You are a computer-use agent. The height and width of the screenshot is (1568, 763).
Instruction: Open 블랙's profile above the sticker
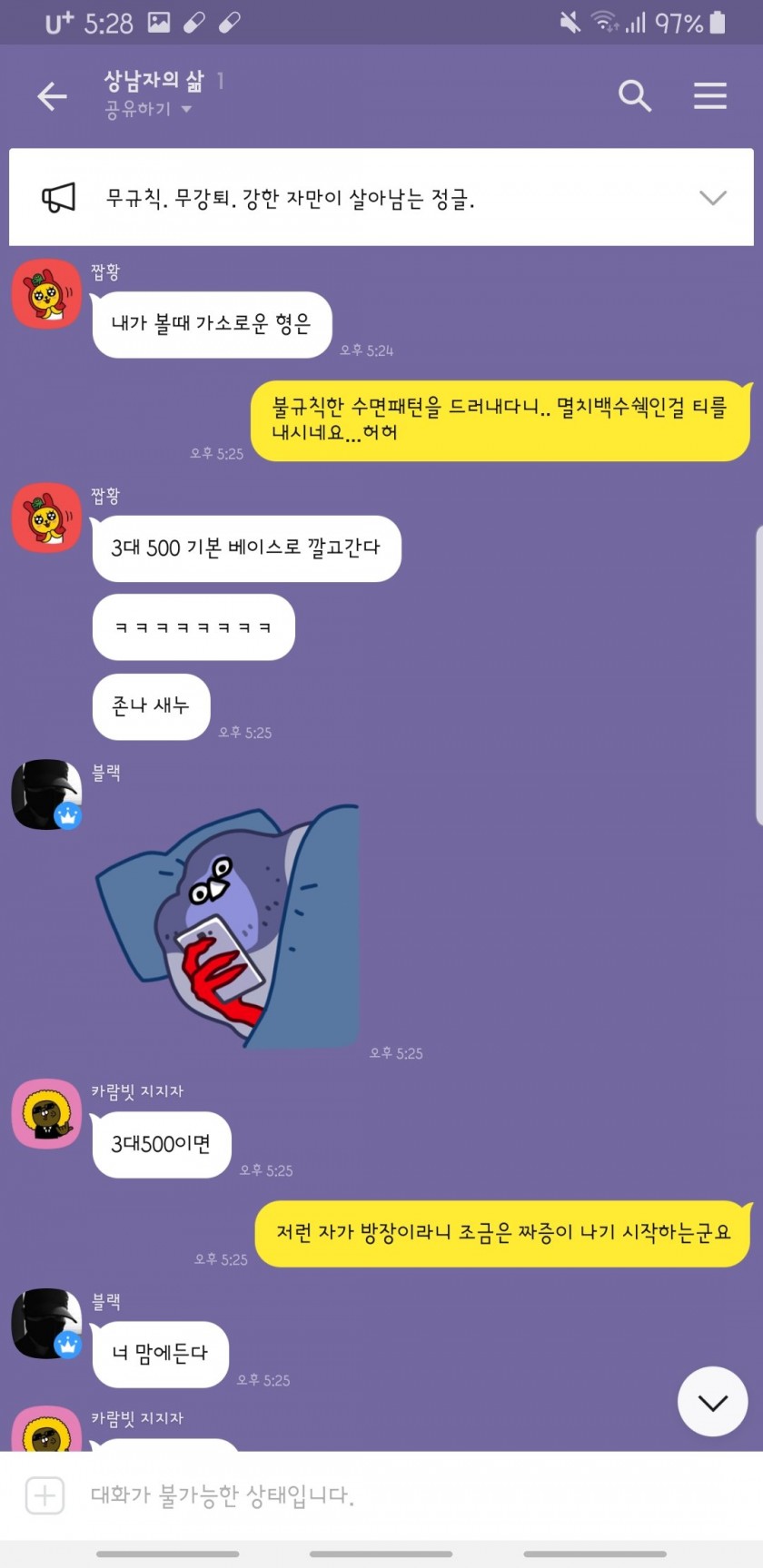46,794
